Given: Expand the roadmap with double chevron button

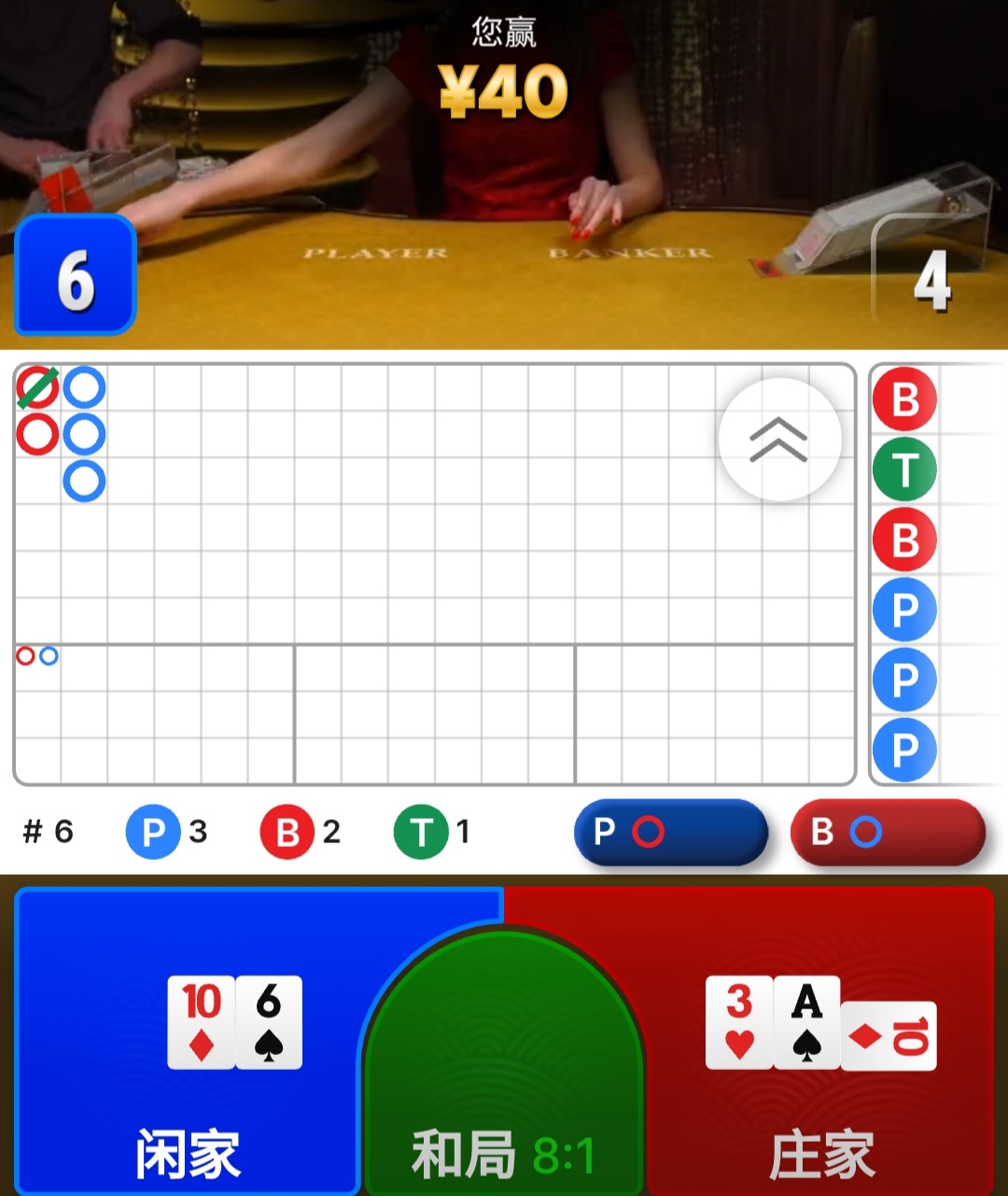Looking at the screenshot, I should pos(779,440).
